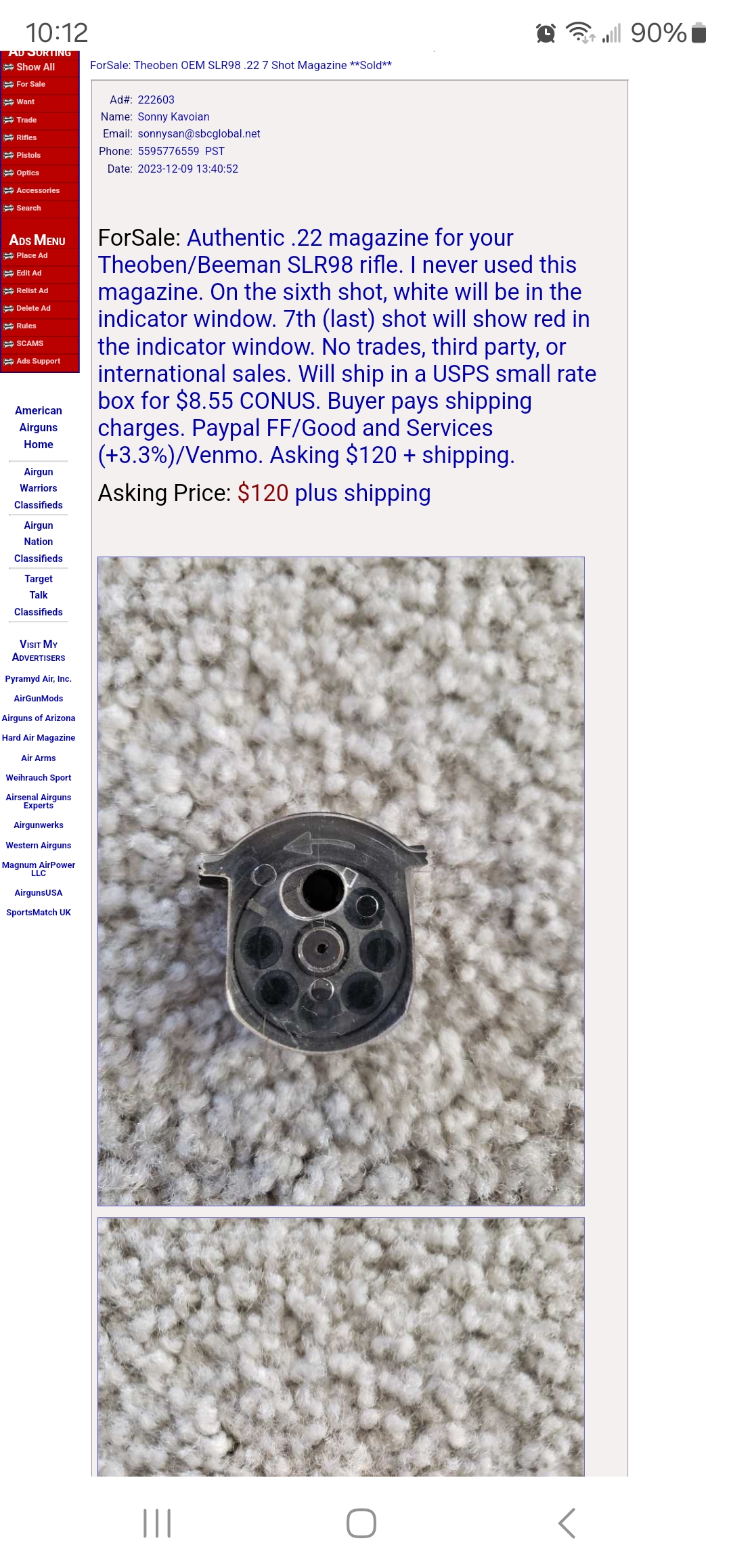Image resolution: width=731 pixels, height=1568 pixels.
Task: Visit Airguns of Arizona advertiser link
Action: tap(39, 718)
